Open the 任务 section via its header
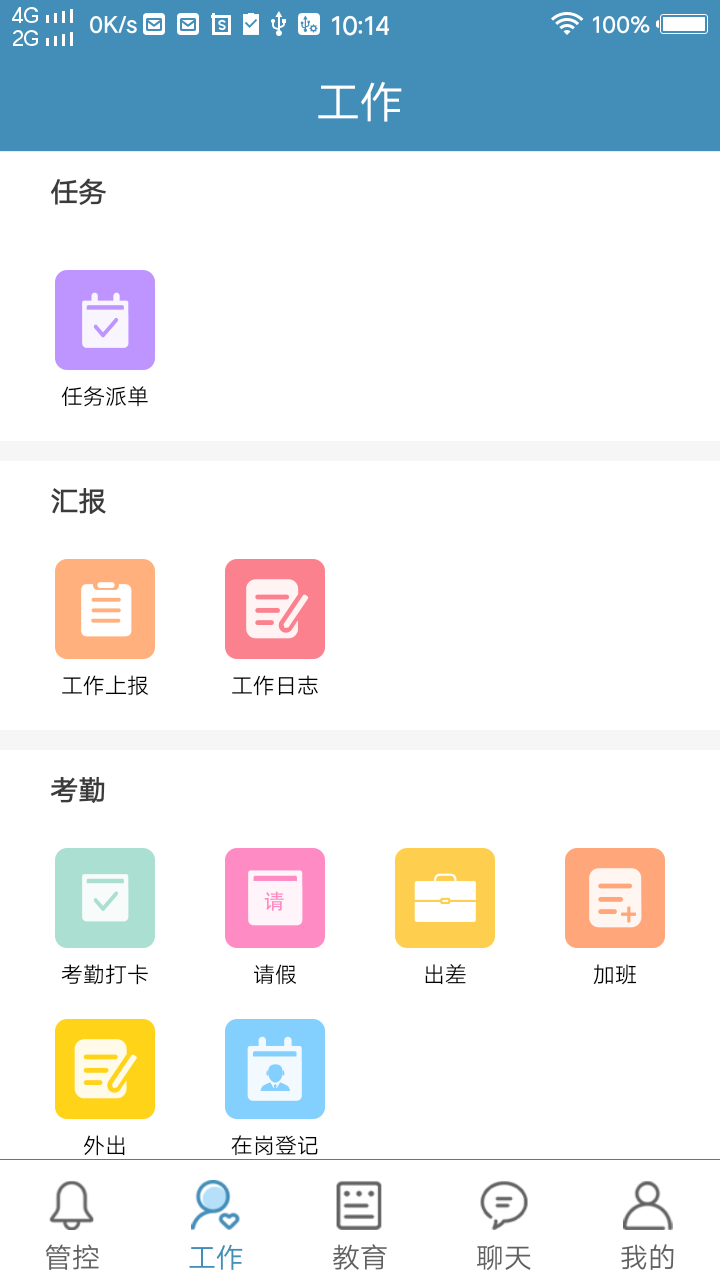The image size is (720, 1280). coord(79,194)
